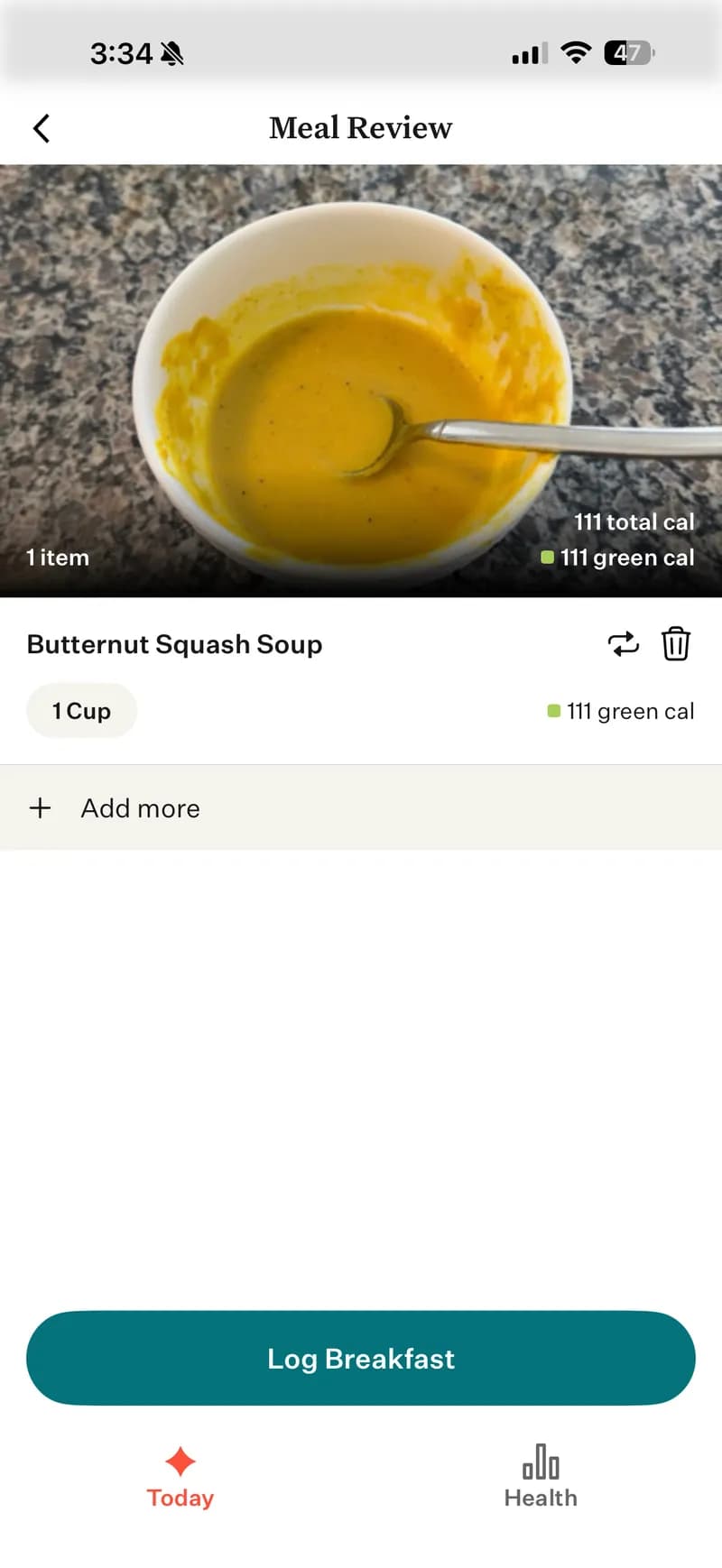Delete Butternut Squash Soup with trash icon
Viewport: 722px width, 1568px height.
[676, 644]
